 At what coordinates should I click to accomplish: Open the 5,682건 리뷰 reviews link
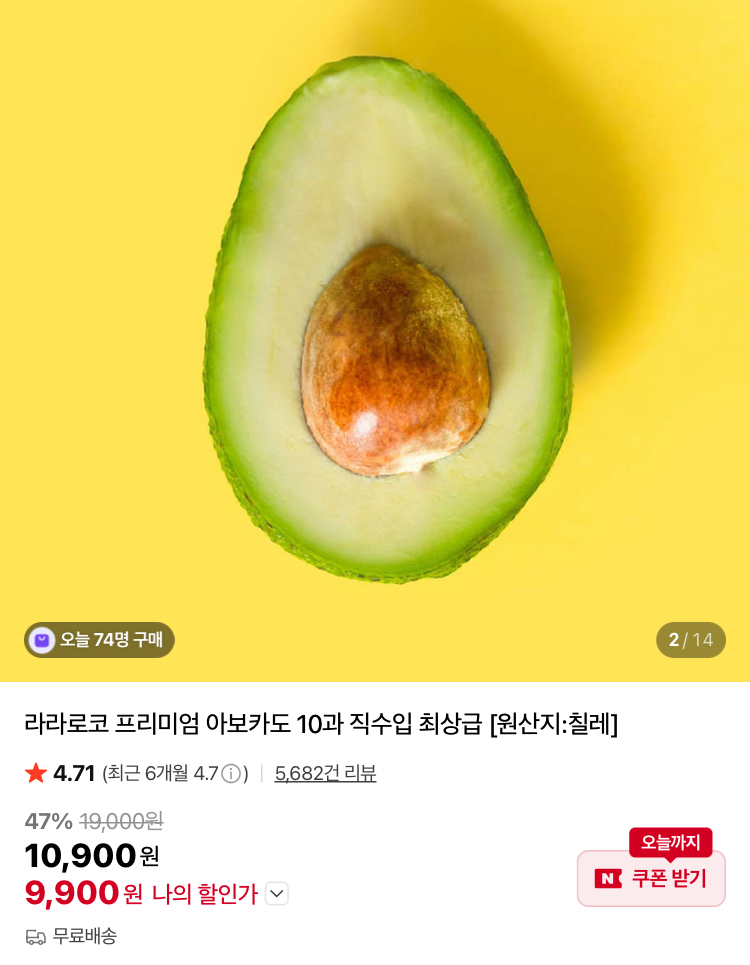[x=325, y=773]
